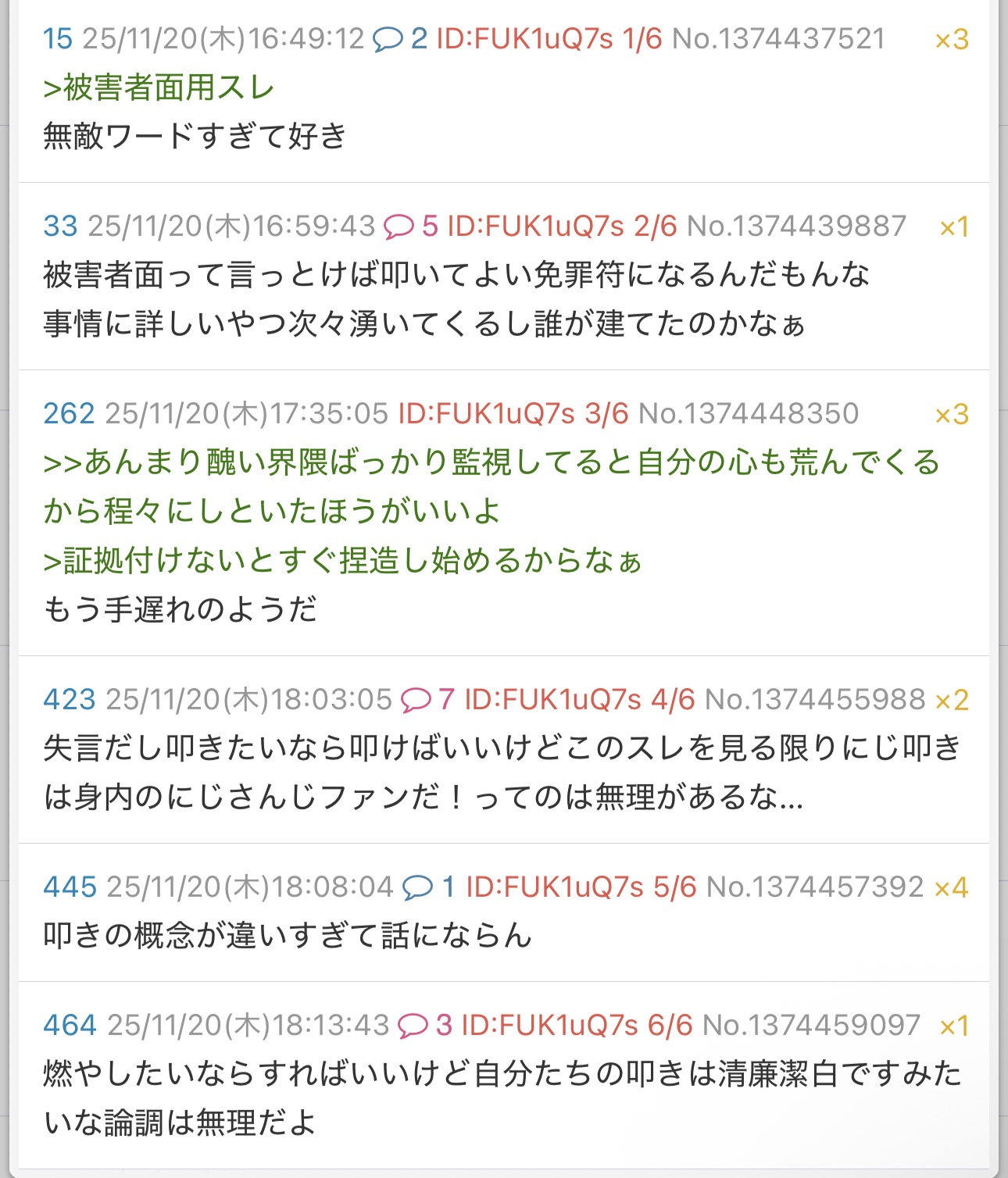View 1 reply to post 445
This screenshot has height=1178, width=1008.
[x=428, y=887]
